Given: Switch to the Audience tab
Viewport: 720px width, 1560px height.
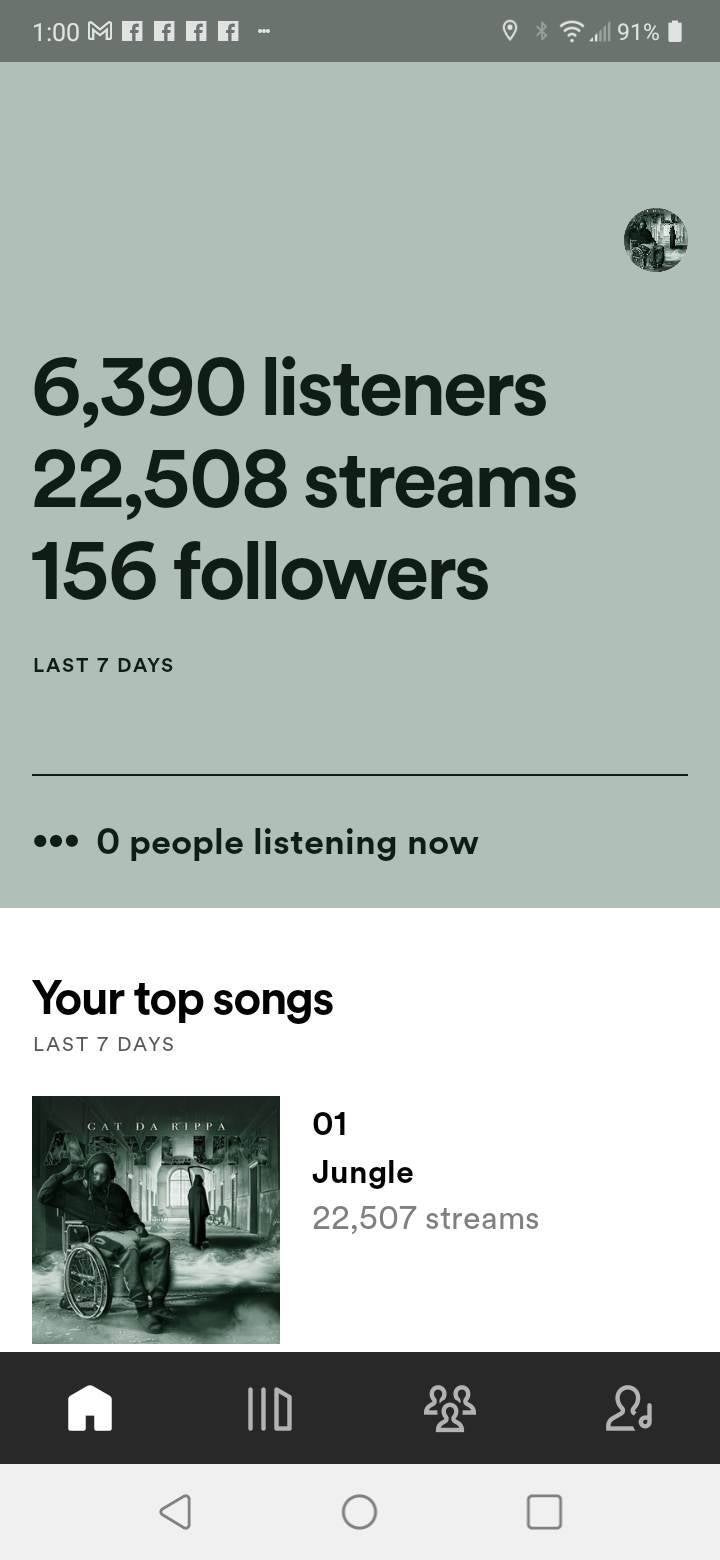Looking at the screenshot, I should click(449, 1408).
